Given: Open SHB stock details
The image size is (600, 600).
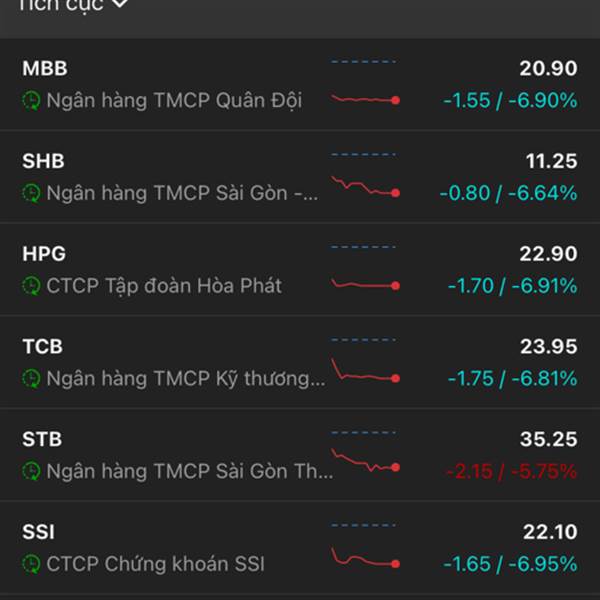Looking at the screenshot, I should (300, 176).
